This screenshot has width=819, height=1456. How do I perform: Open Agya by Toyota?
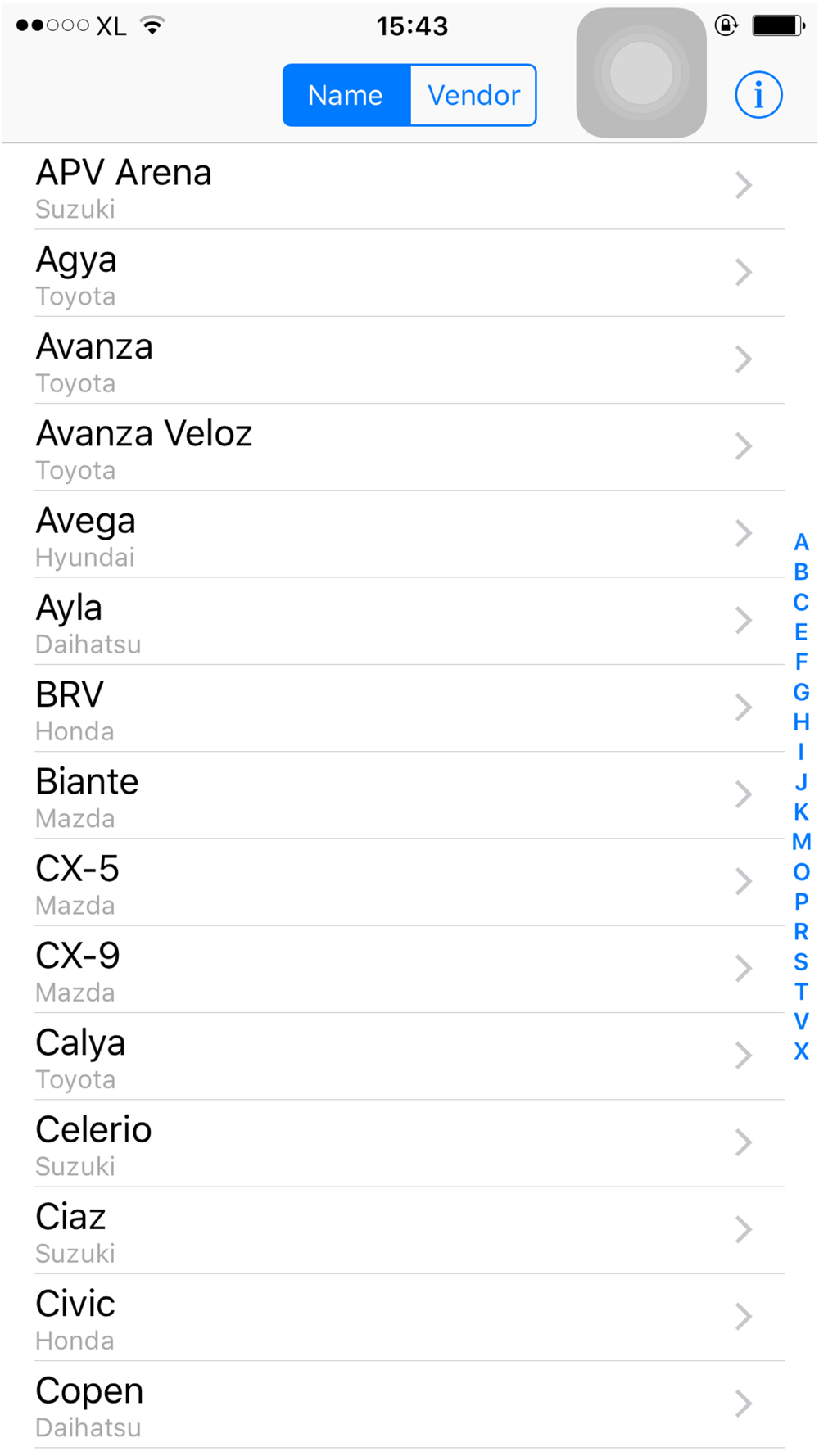[x=393, y=274]
